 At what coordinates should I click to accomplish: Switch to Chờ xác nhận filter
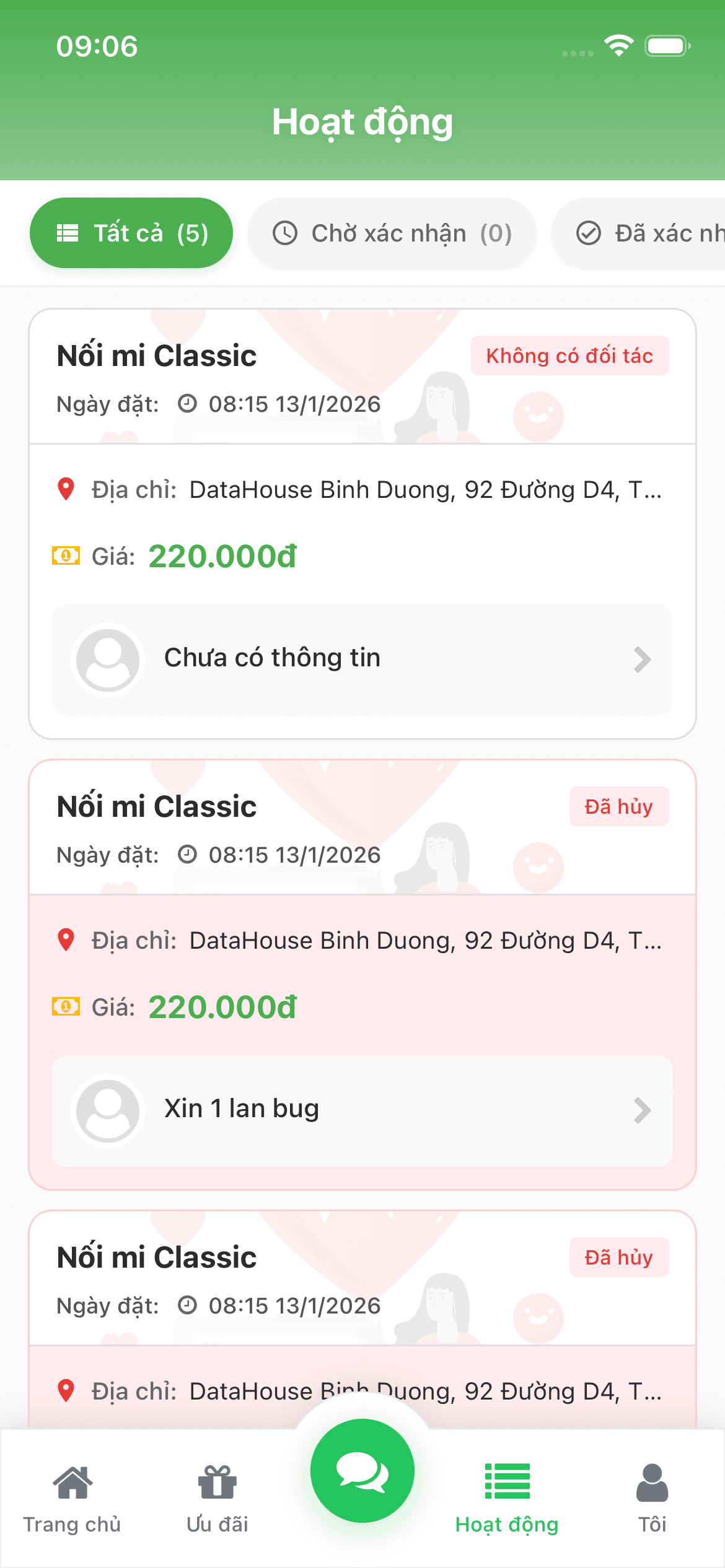click(x=392, y=233)
